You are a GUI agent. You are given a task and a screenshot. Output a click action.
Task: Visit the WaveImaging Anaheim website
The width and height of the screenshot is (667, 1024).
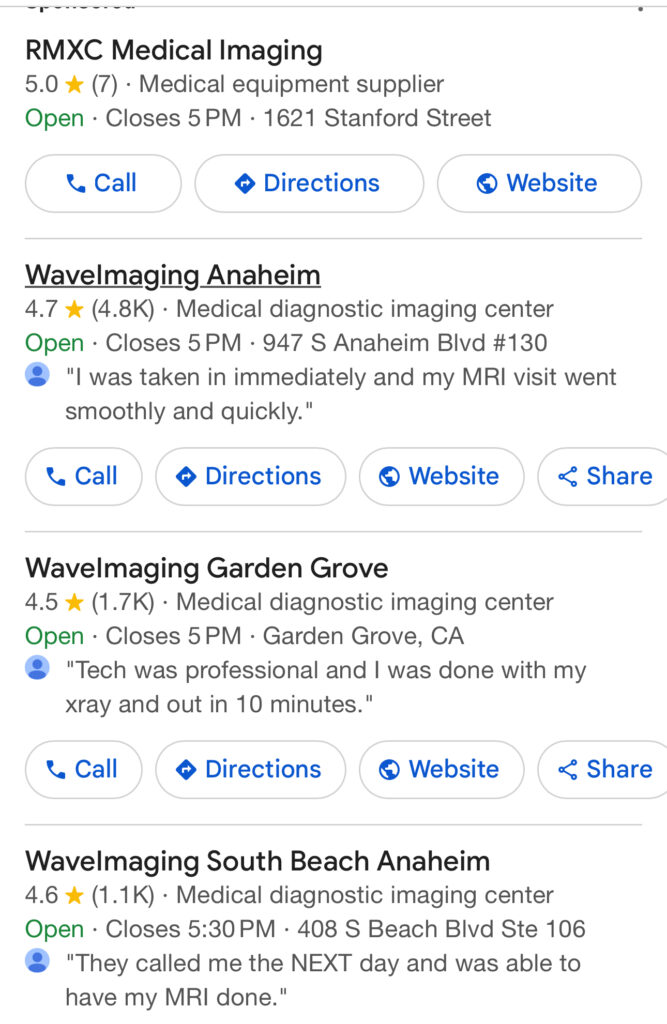(441, 476)
